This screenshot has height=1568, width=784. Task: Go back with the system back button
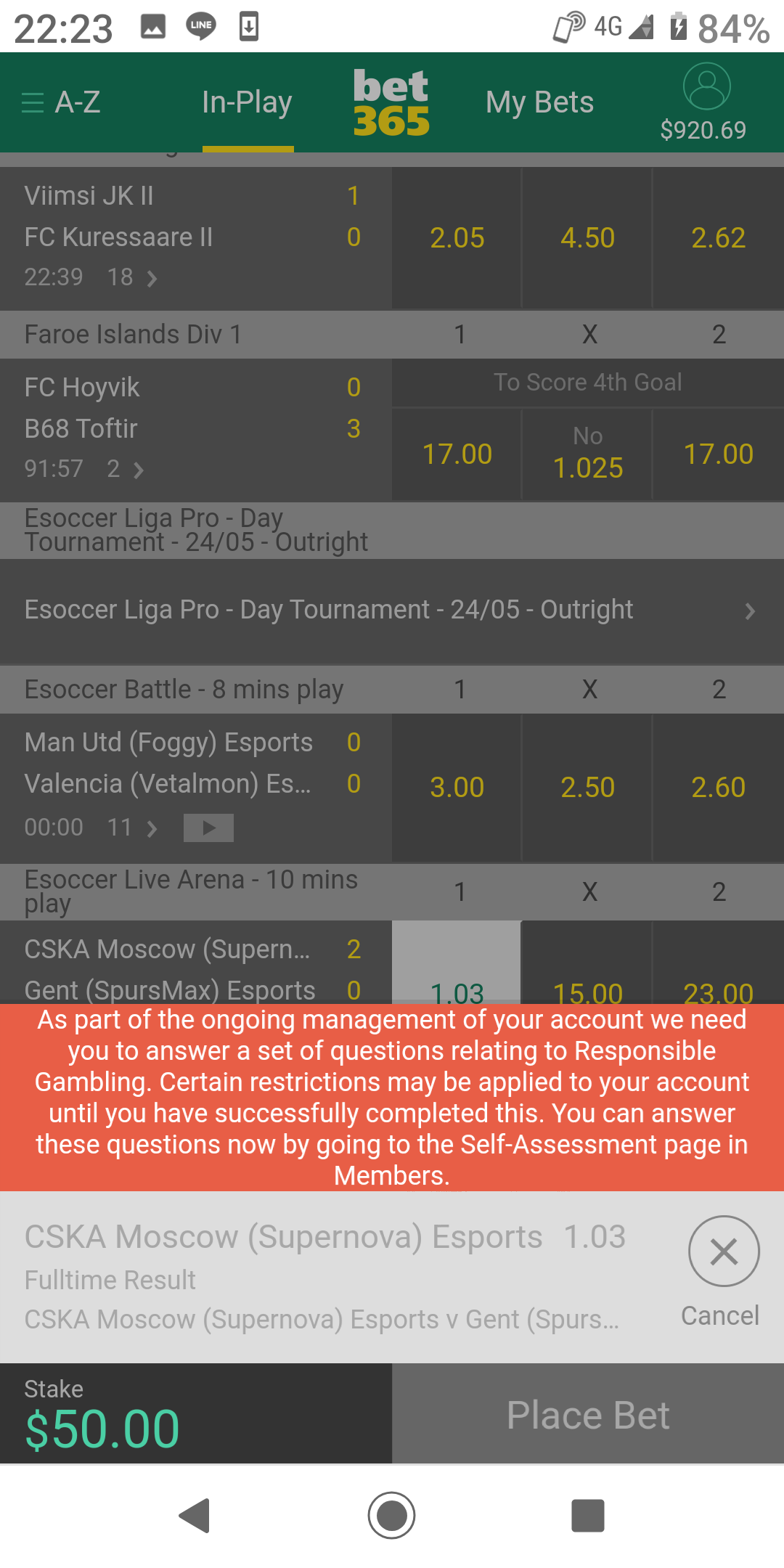[x=195, y=1516]
